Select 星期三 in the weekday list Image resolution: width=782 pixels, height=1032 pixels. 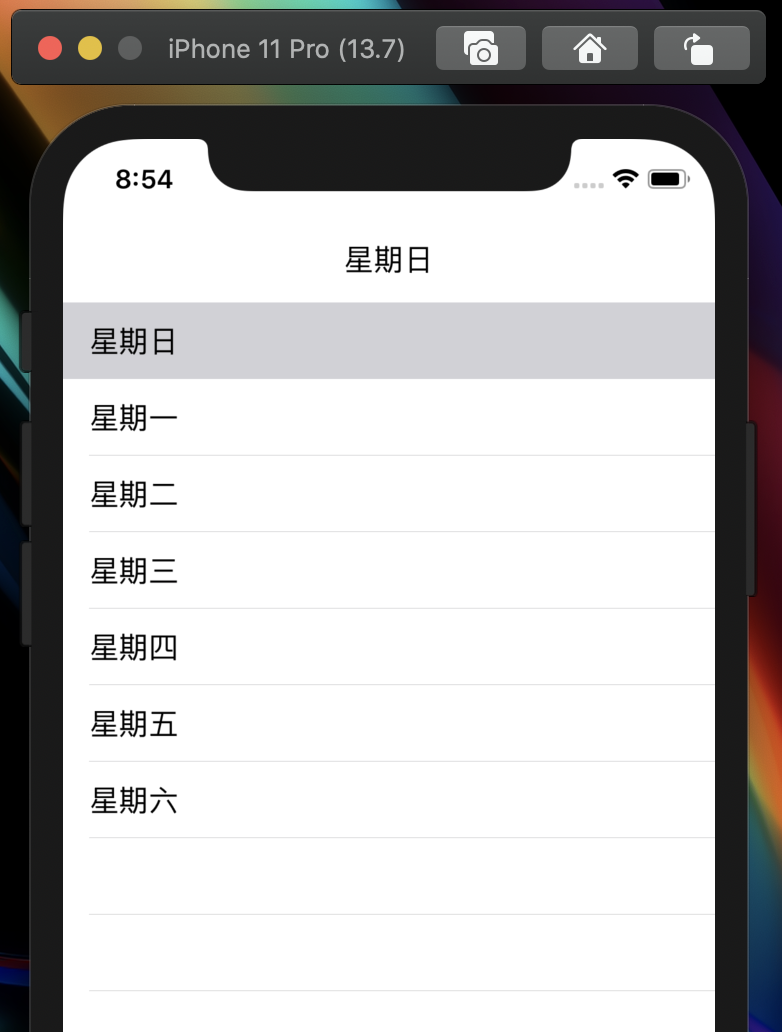(388, 571)
